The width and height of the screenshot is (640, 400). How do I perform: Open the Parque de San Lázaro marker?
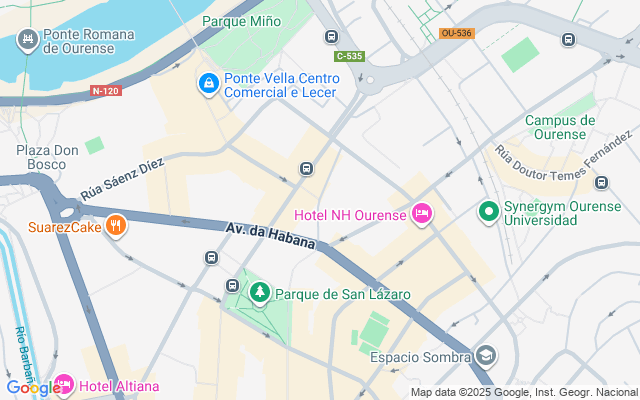point(260,294)
